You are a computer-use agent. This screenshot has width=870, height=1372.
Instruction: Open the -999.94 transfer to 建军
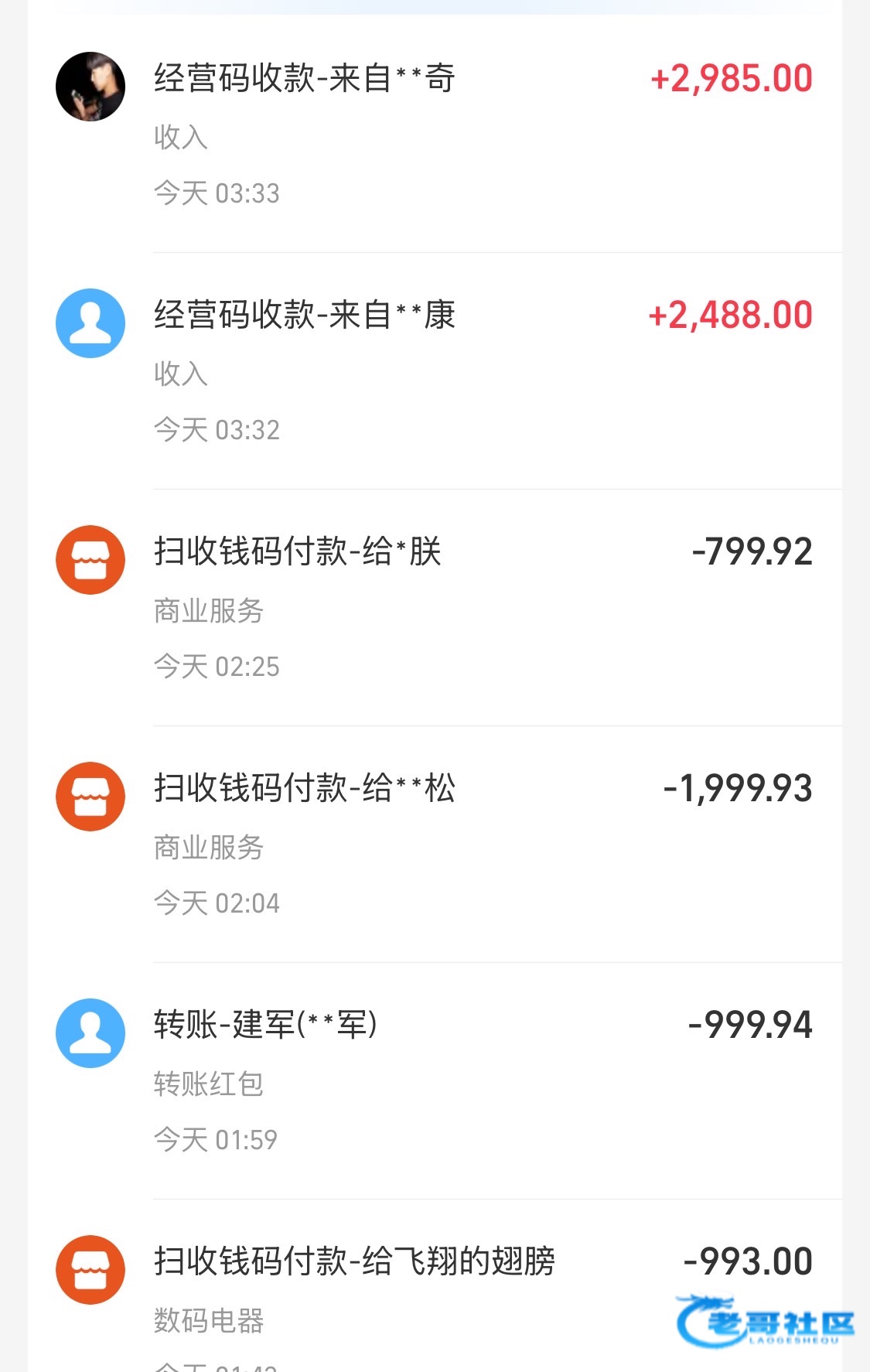pyautogui.click(x=435, y=1081)
